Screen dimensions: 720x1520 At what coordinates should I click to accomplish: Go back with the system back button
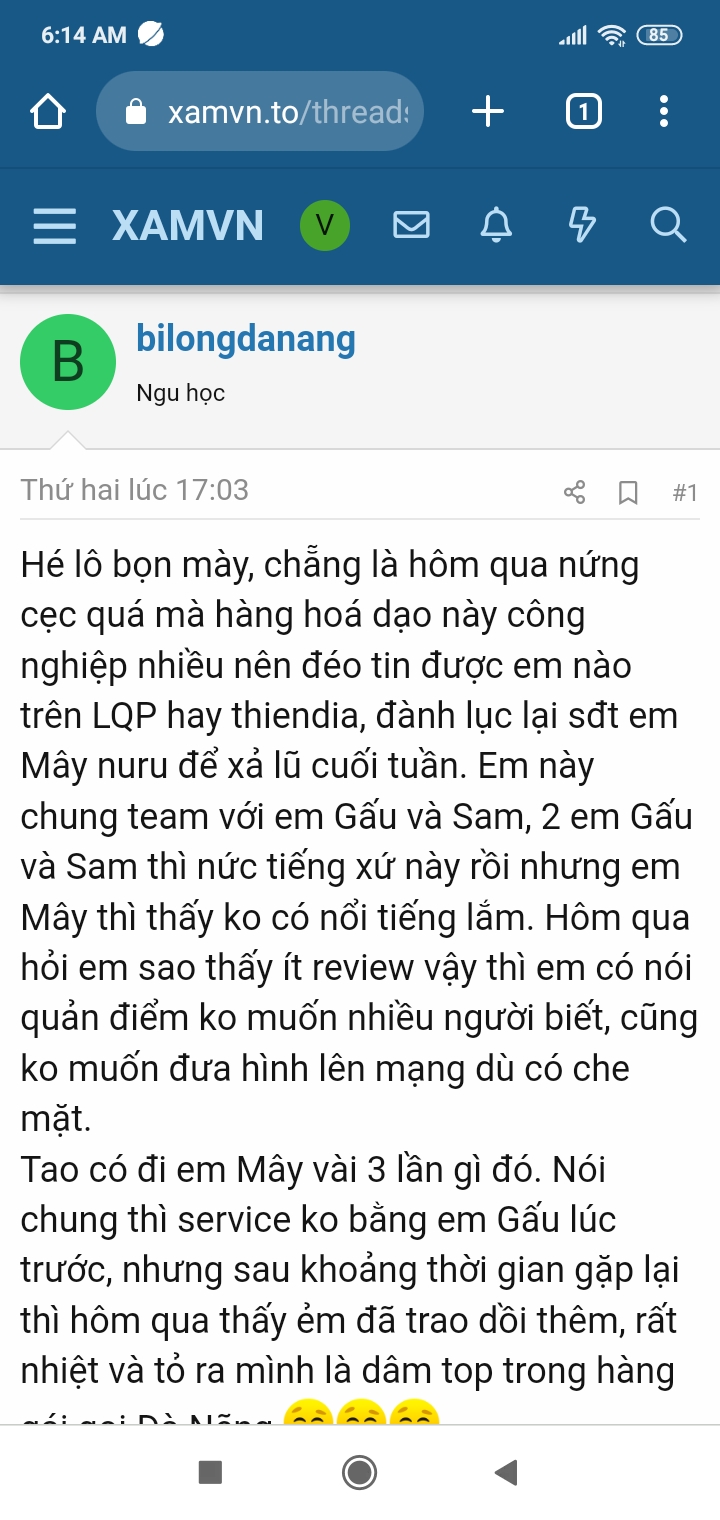[507, 1471]
